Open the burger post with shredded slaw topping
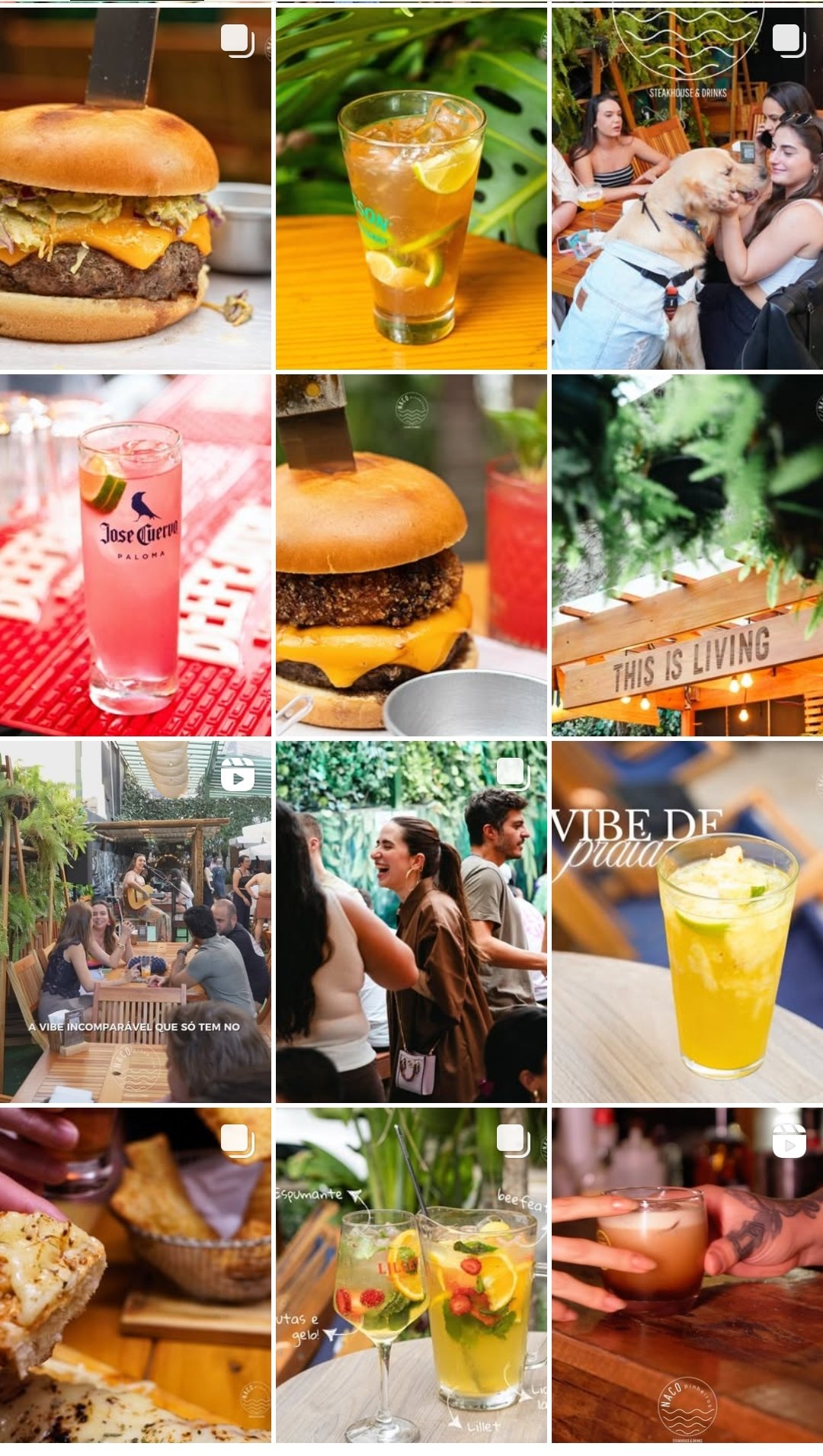823x1456 pixels. pyautogui.click(x=135, y=188)
